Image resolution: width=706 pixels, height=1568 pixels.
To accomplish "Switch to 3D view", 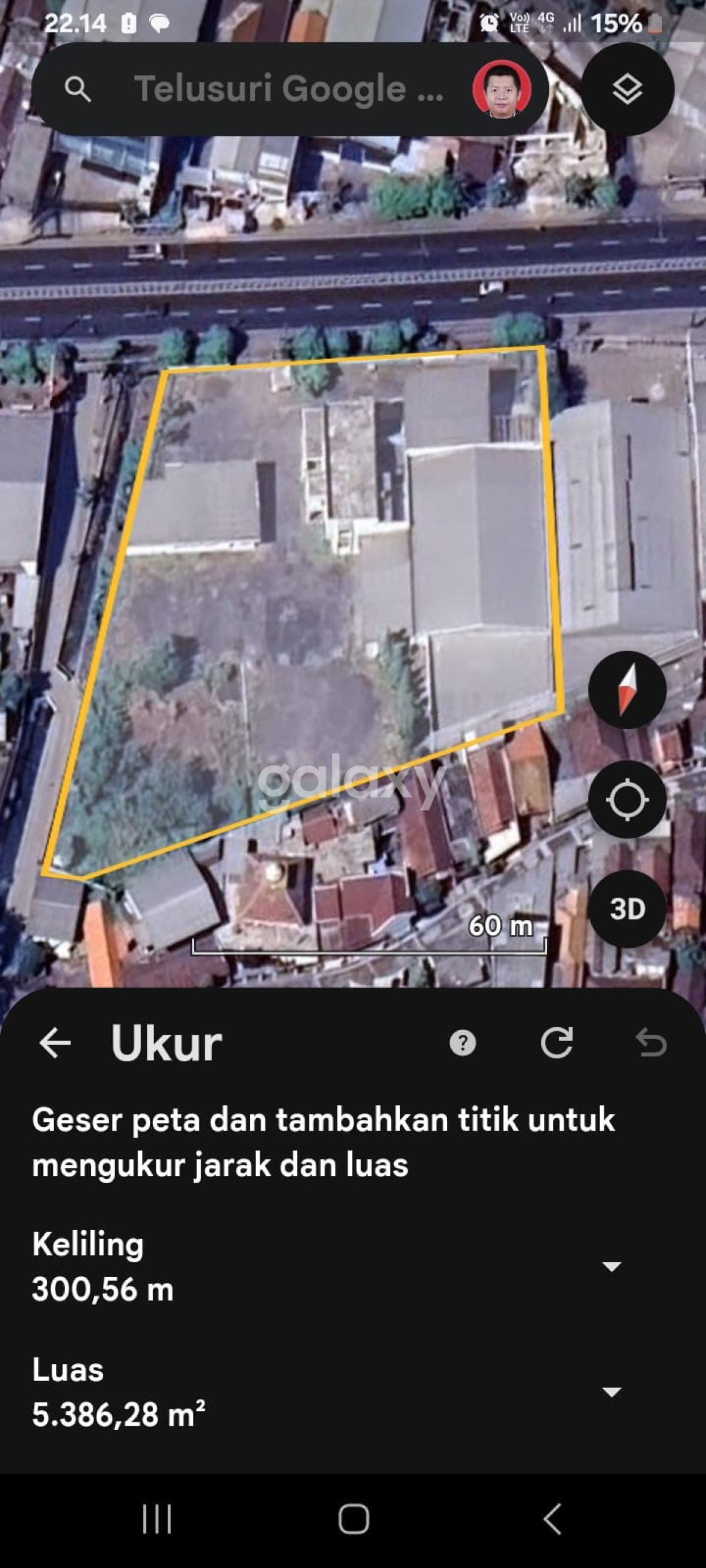I will click(627, 909).
